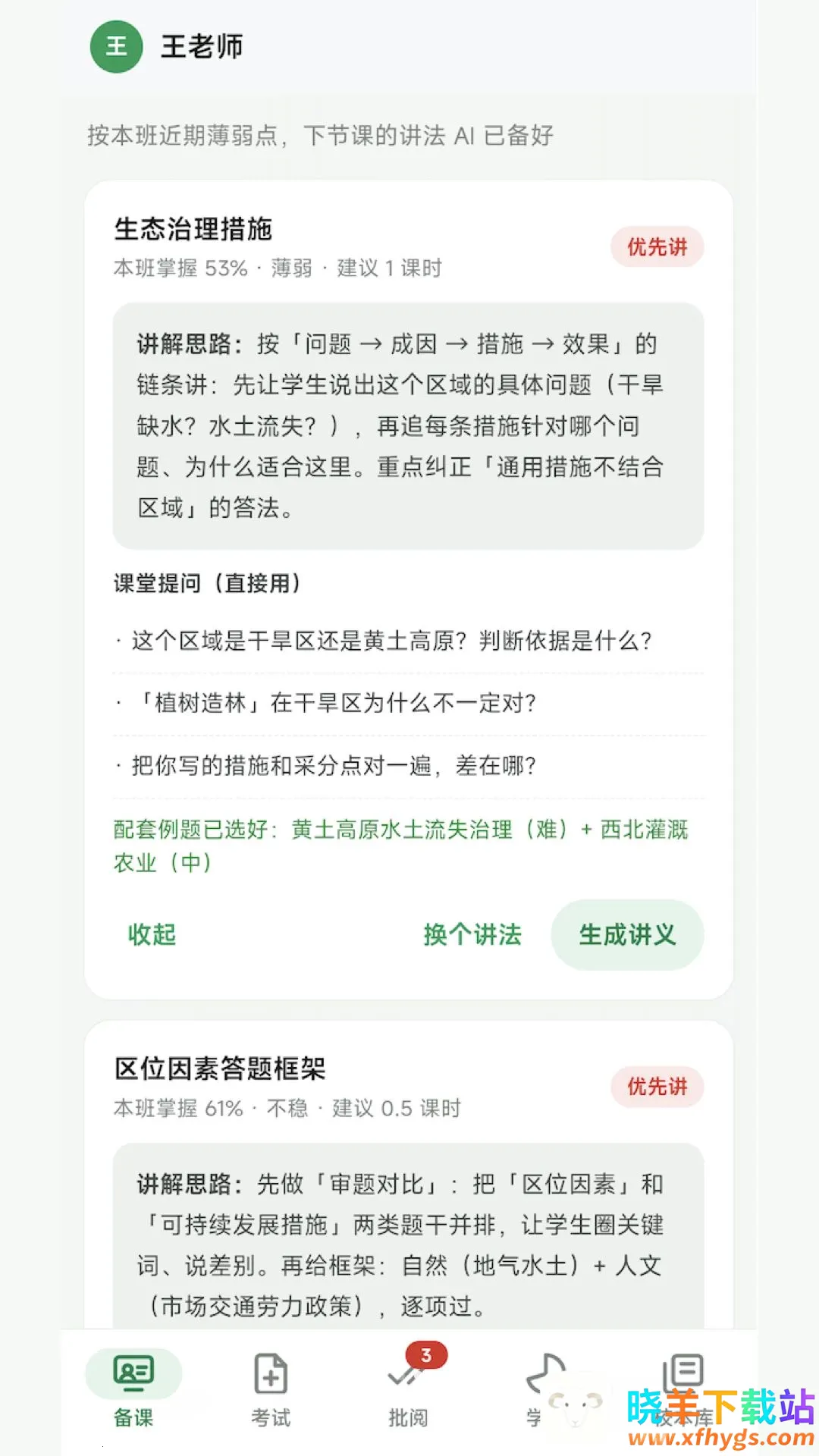819x1456 pixels.
Task: Collapse the card with 收起
Action: [x=152, y=934]
